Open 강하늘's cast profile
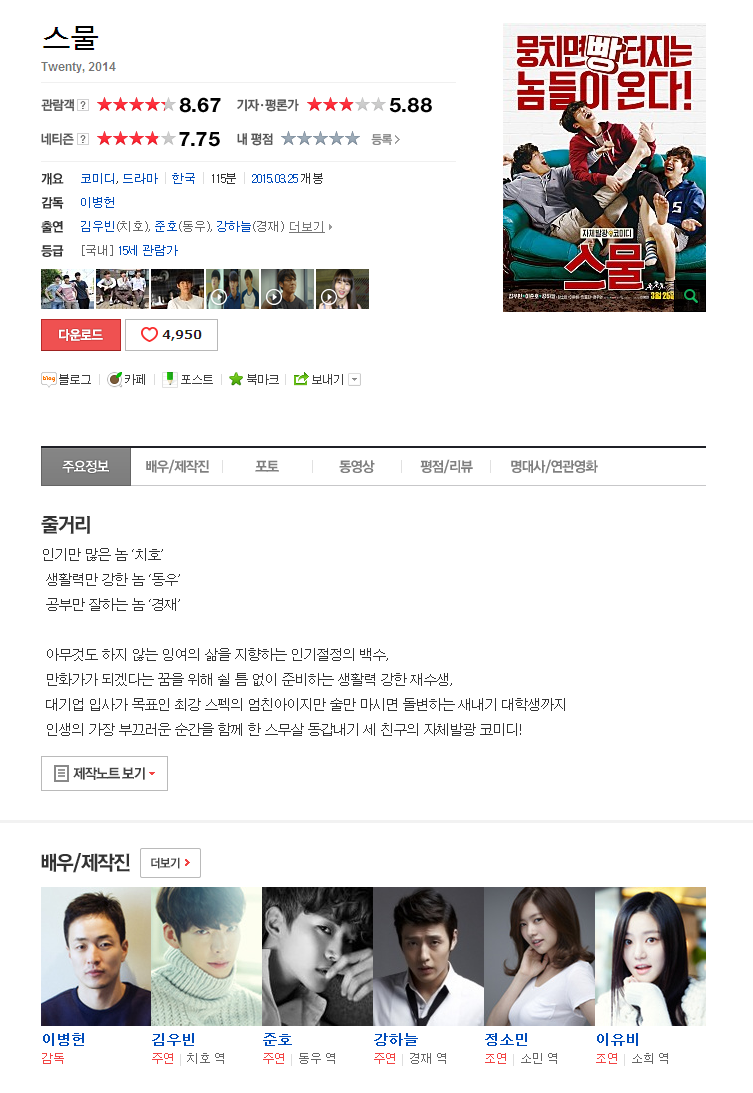The height and width of the screenshot is (1093, 753). (428, 955)
